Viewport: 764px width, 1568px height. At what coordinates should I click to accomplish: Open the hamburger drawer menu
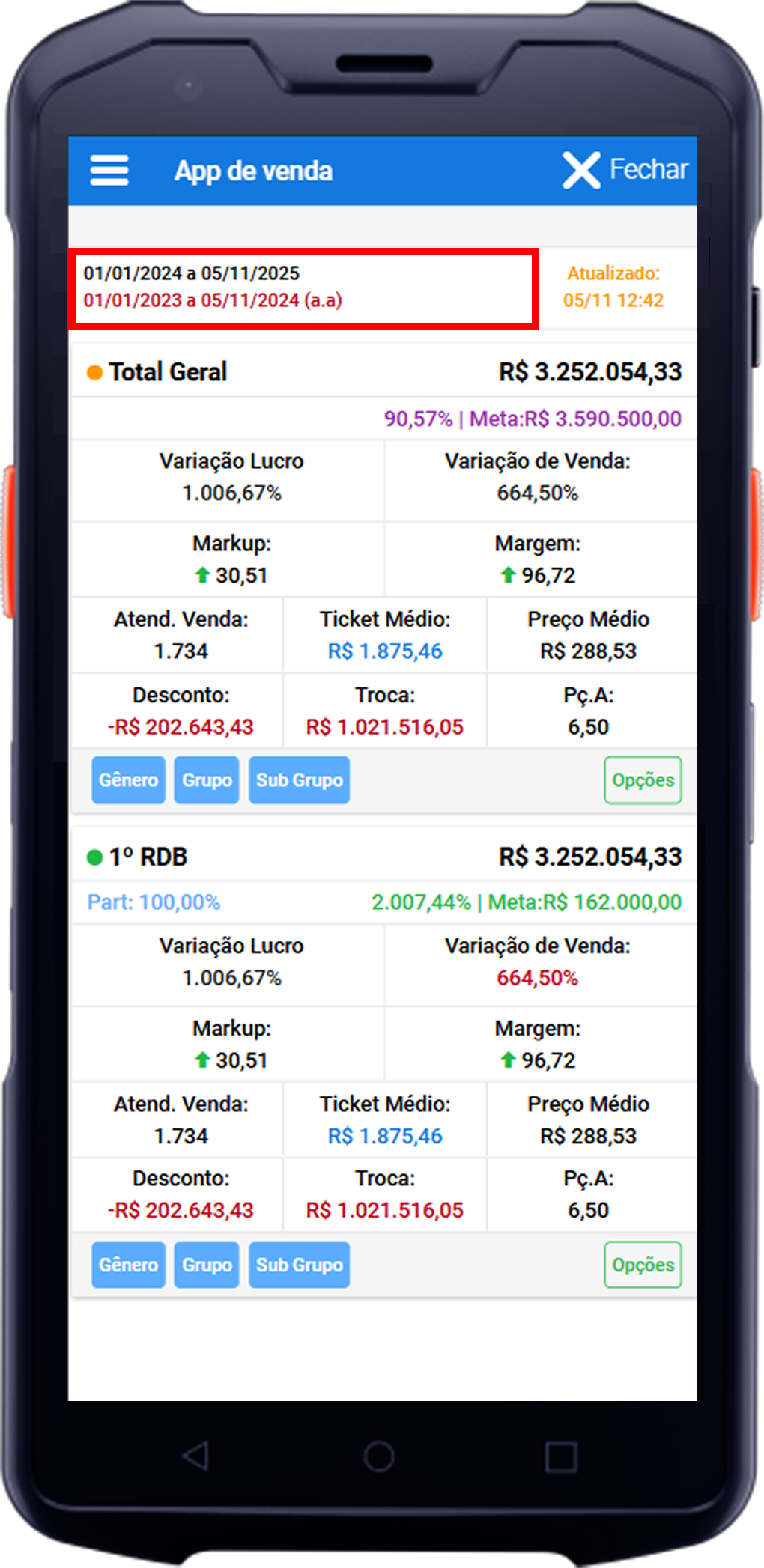[109, 171]
